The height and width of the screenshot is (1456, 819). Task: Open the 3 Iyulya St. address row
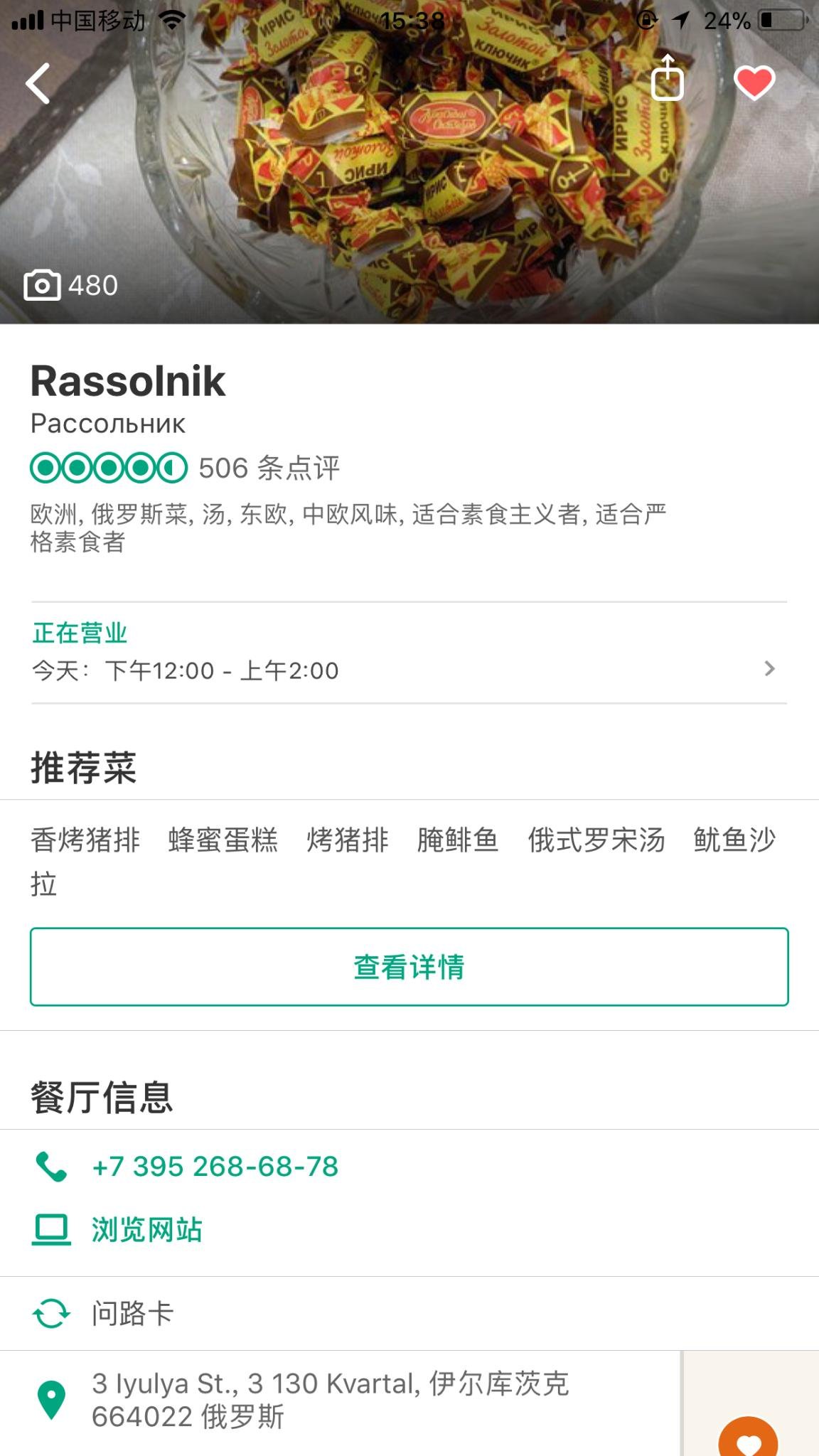330,1399
